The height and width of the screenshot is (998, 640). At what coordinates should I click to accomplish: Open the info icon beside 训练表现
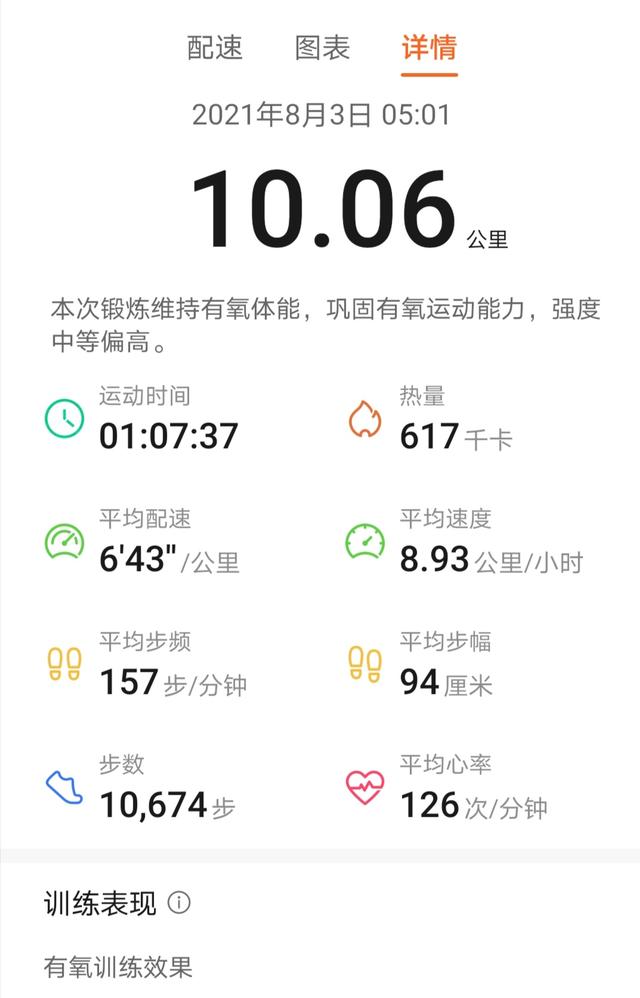[179, 904]
